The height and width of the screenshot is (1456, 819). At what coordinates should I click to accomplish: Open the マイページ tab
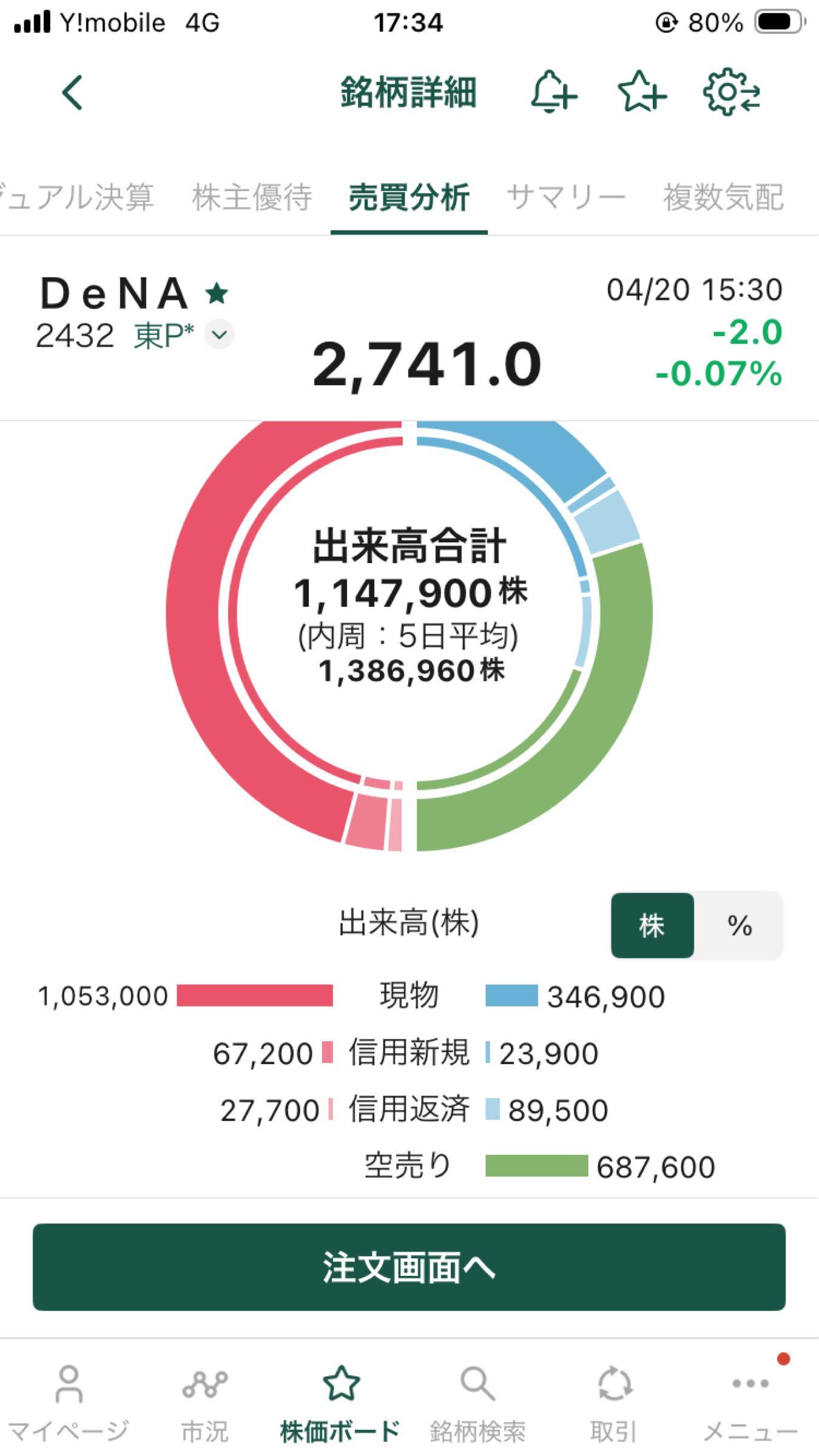click(x=69, y=1401)
